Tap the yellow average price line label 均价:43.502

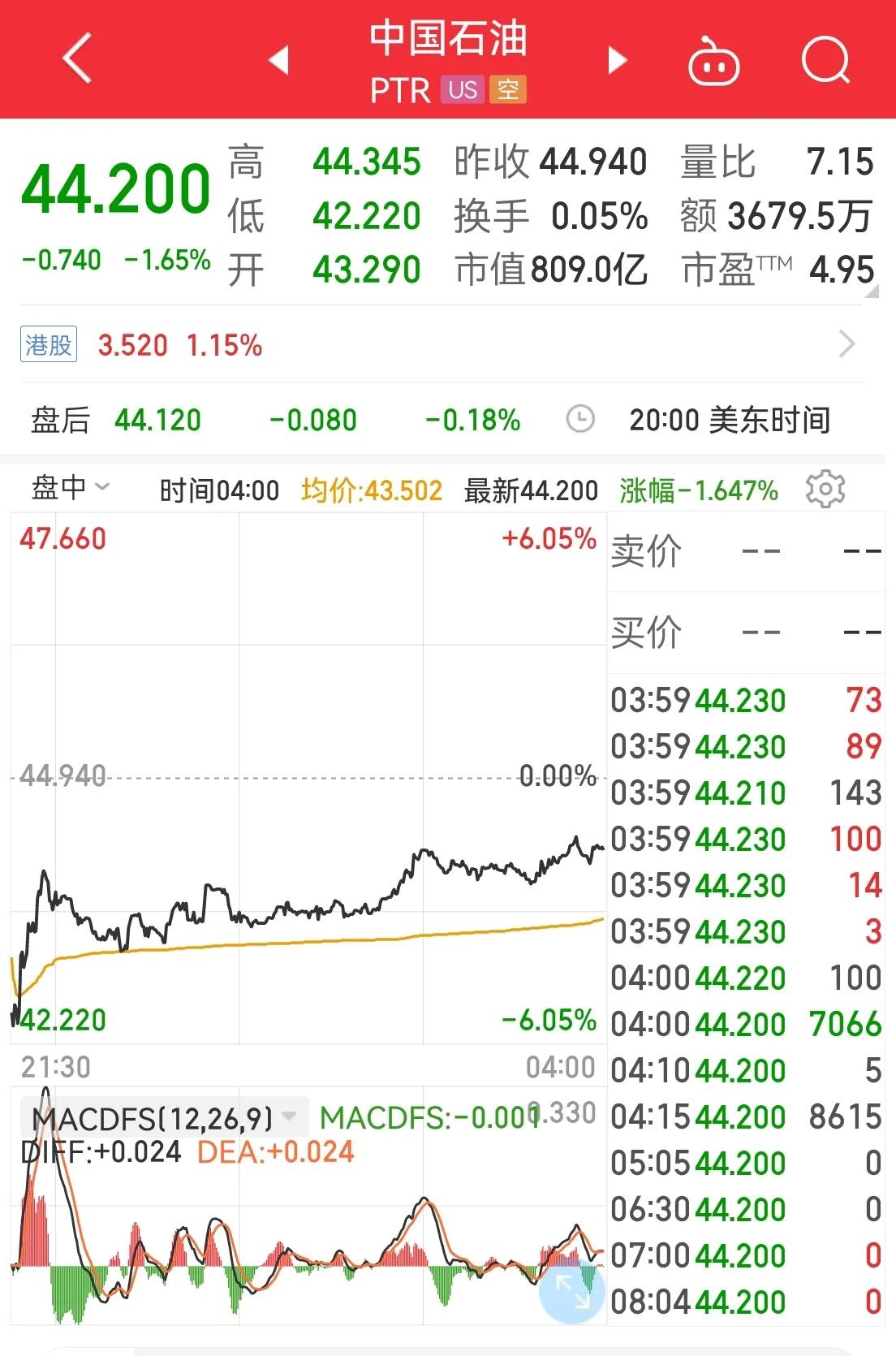(x=370, y=488)
